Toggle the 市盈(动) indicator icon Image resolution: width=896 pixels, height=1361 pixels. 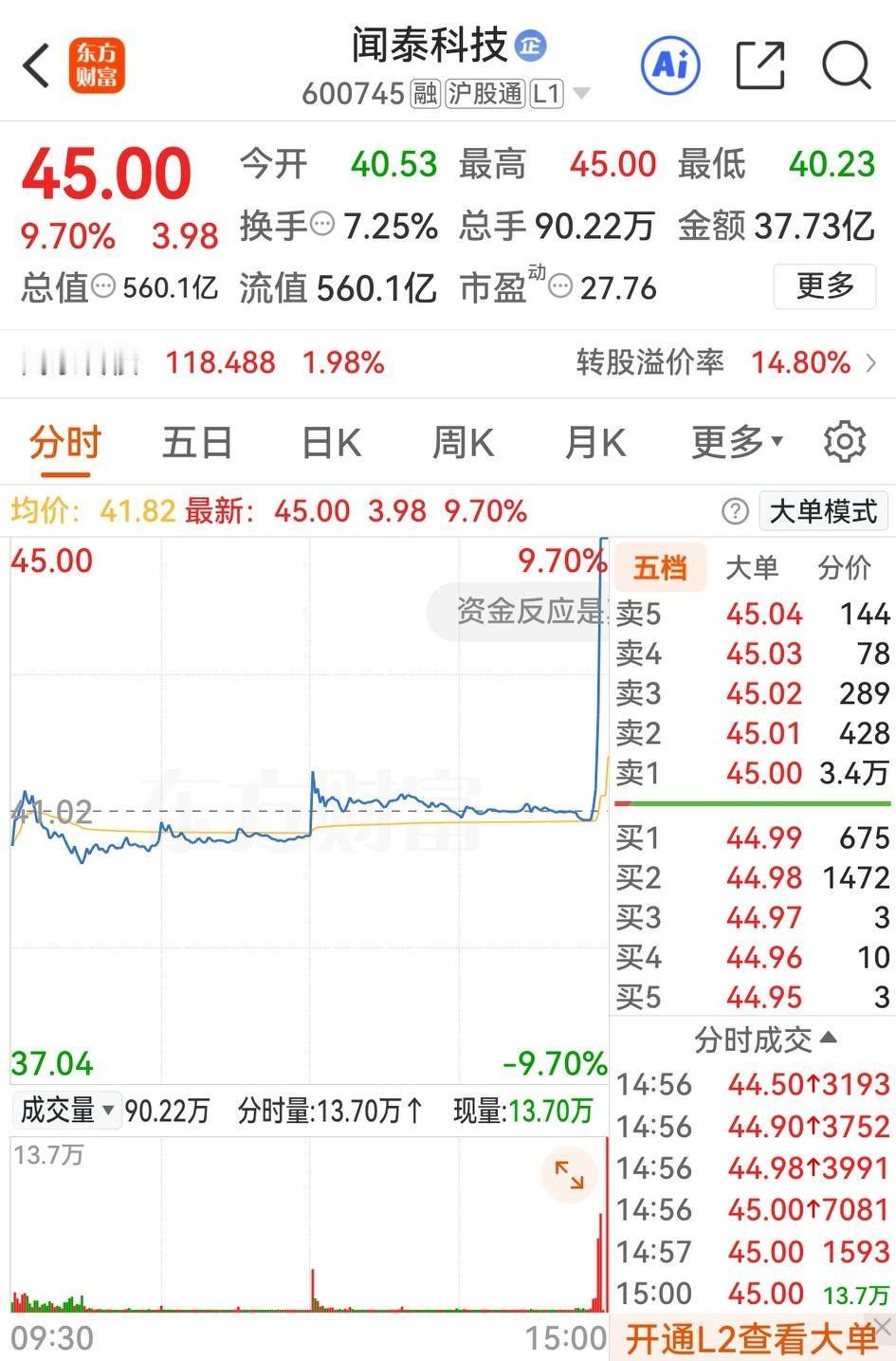(x=559, y=285)
